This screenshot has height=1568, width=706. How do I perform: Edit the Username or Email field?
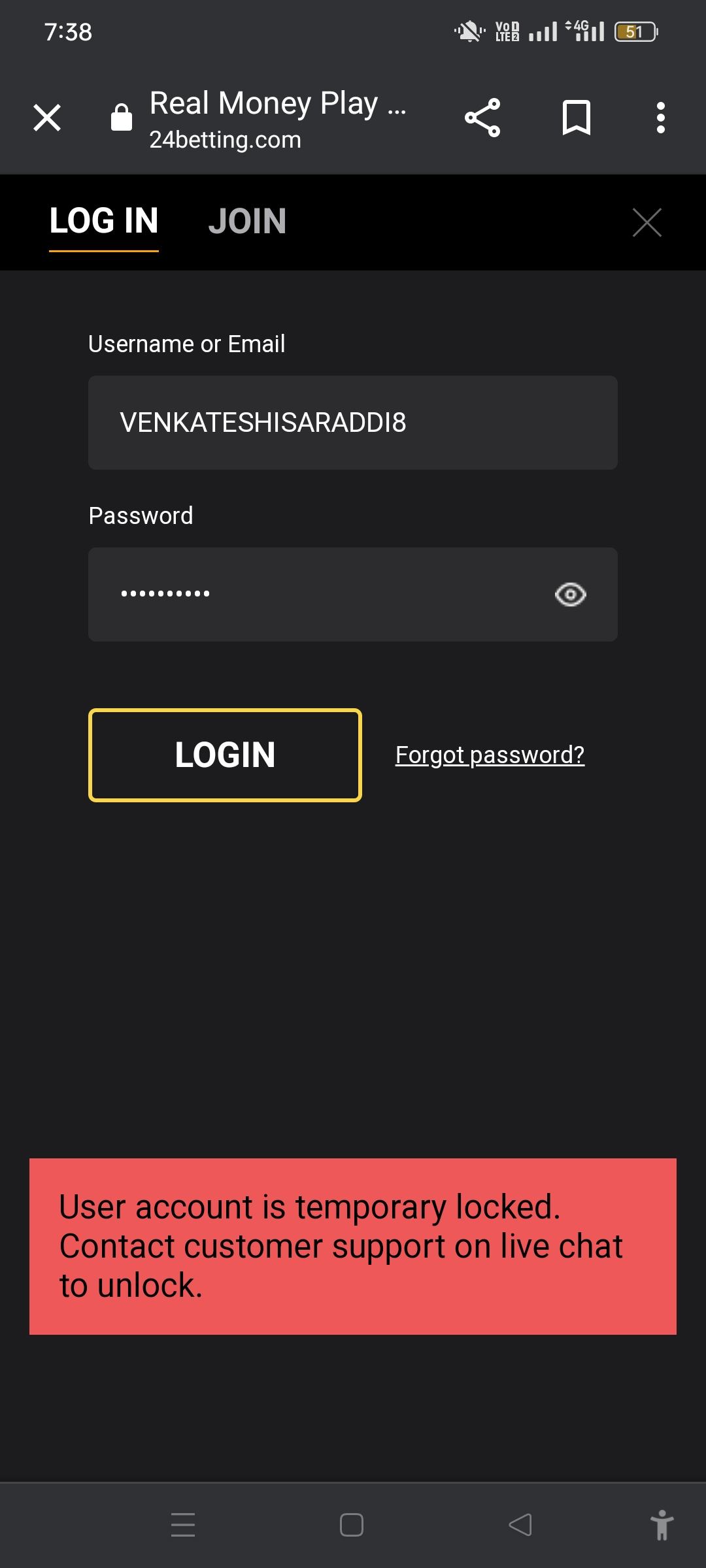coord(353,423)
